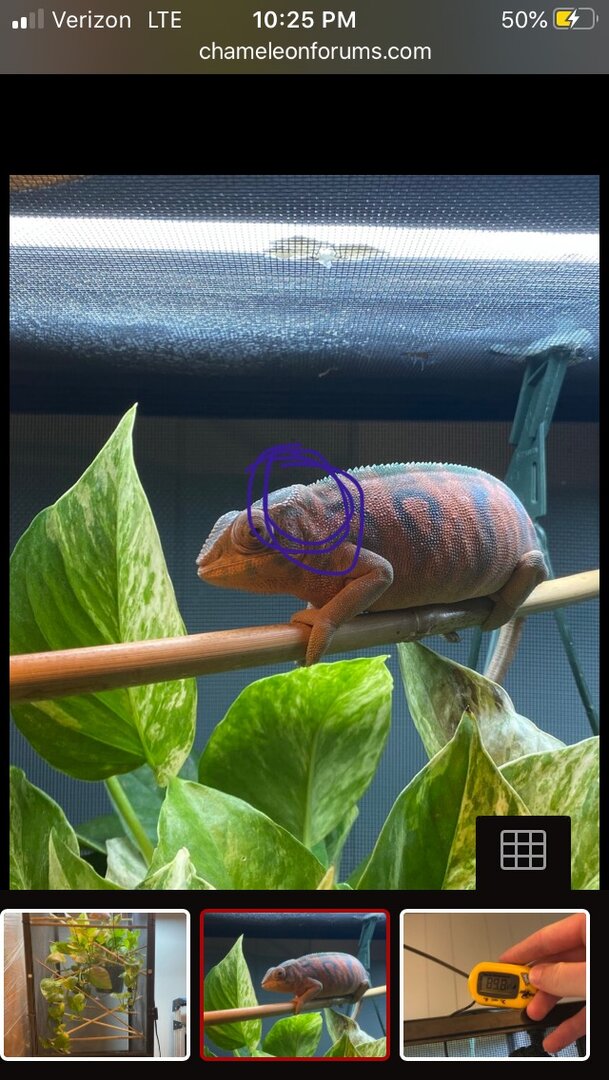The height and width of the screenshot is (1080, 609).
Task: Select the yellow thermometer thumbnail
Action: click(494, 984)
